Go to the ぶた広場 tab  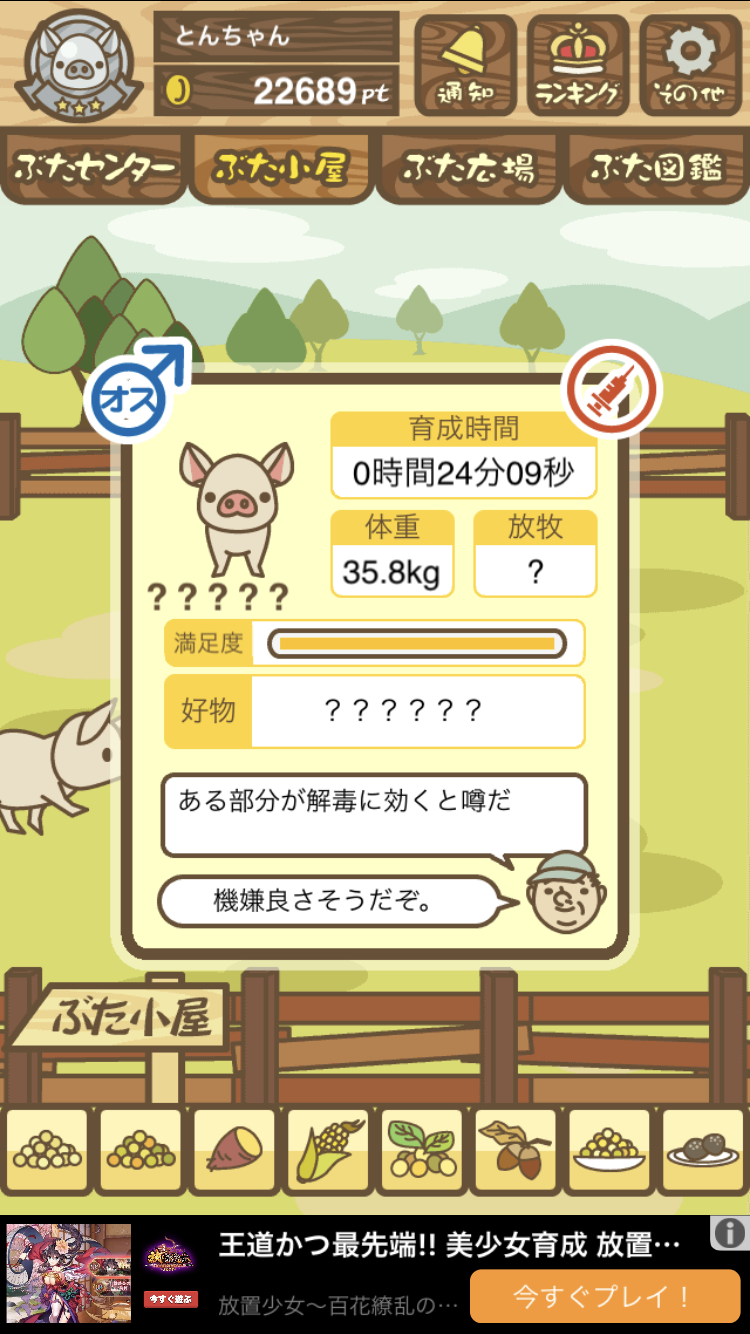[x=468, y=168]
